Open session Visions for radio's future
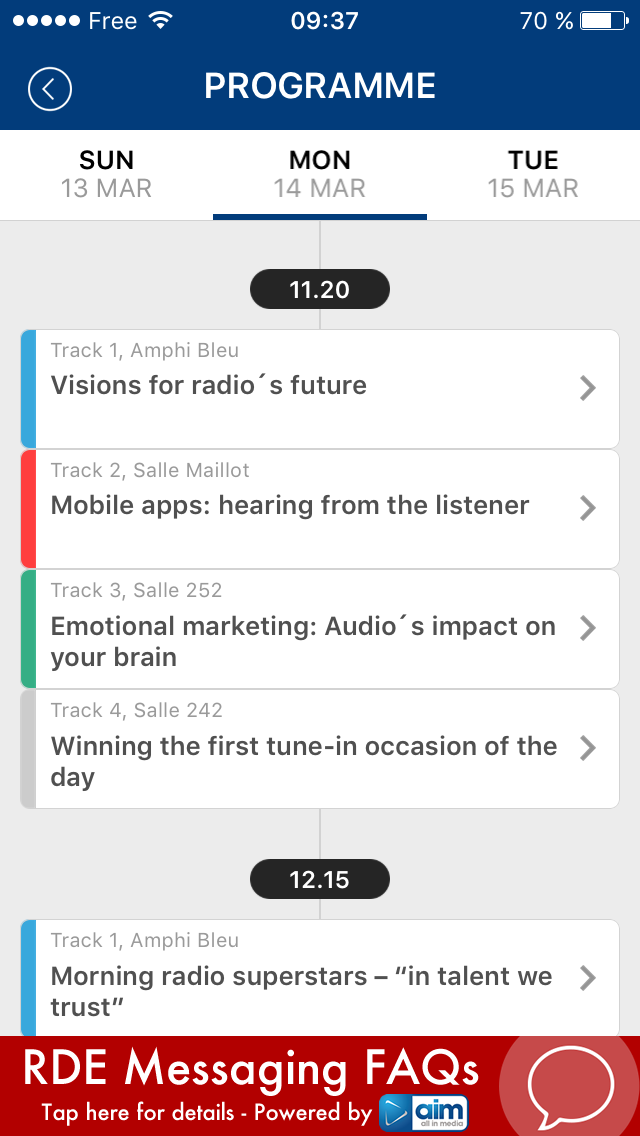The image size is (640, 1136). (x=320, y=388)
